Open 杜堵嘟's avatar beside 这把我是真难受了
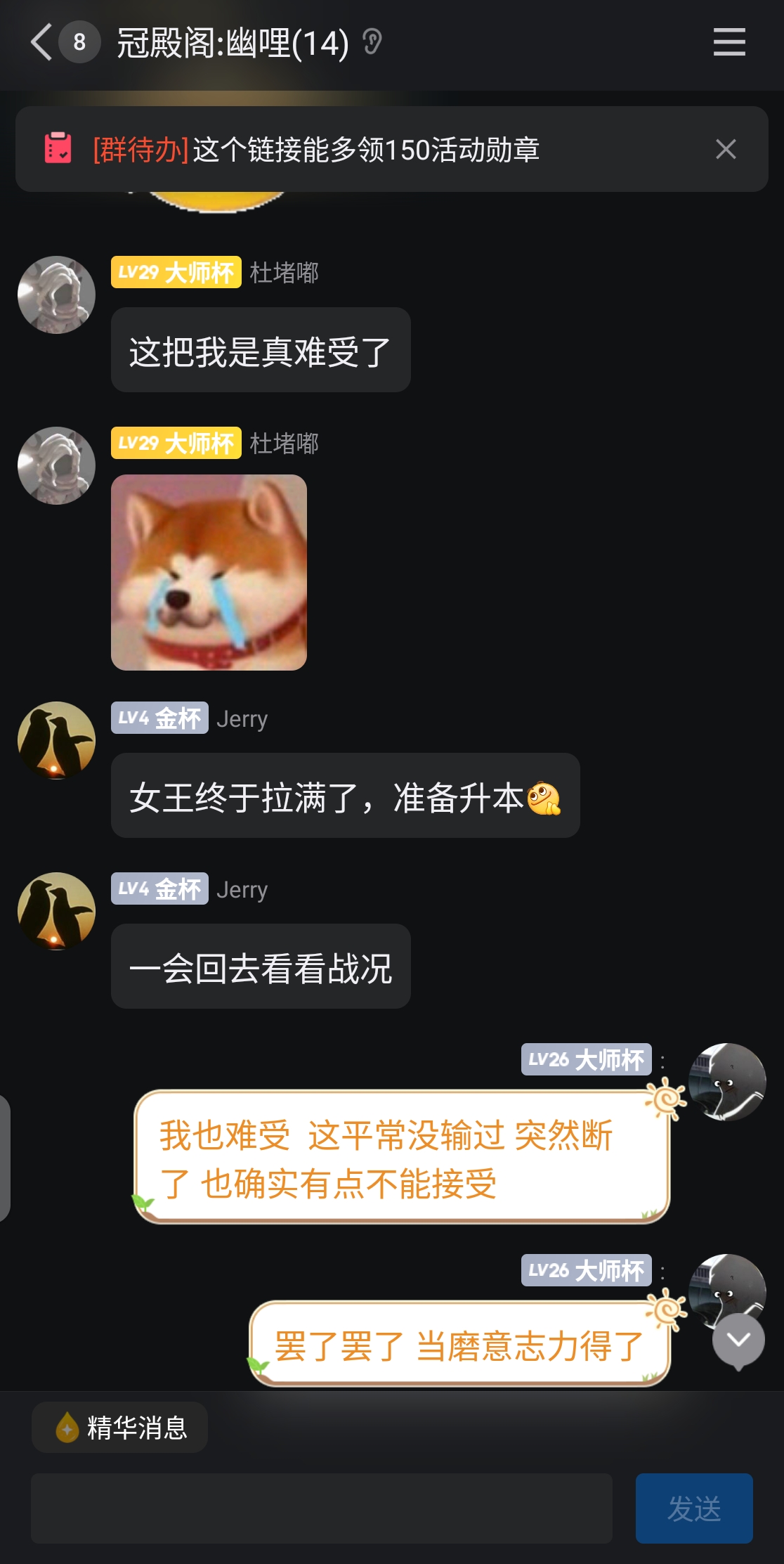 coord(56,295)
